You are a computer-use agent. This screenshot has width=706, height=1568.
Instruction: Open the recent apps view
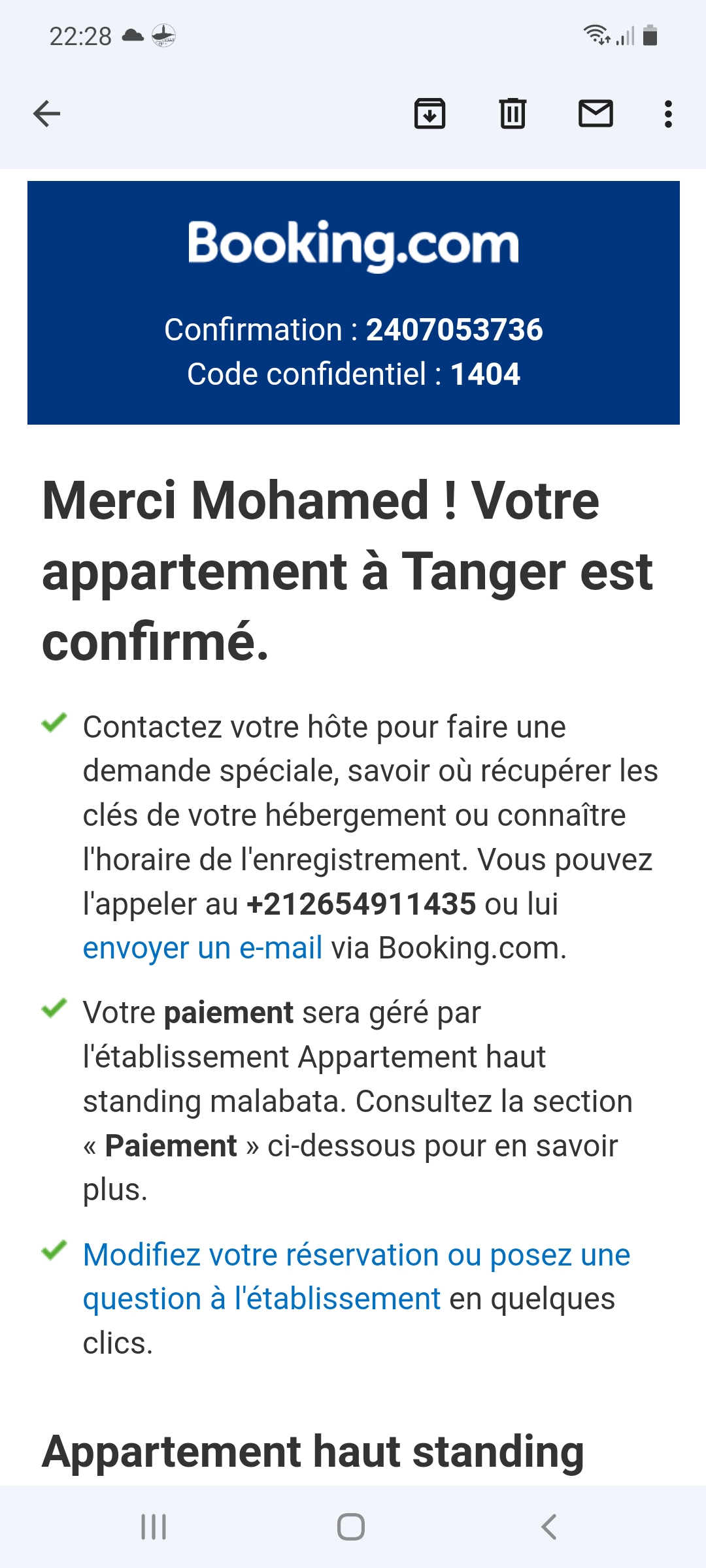[154, 1527]
